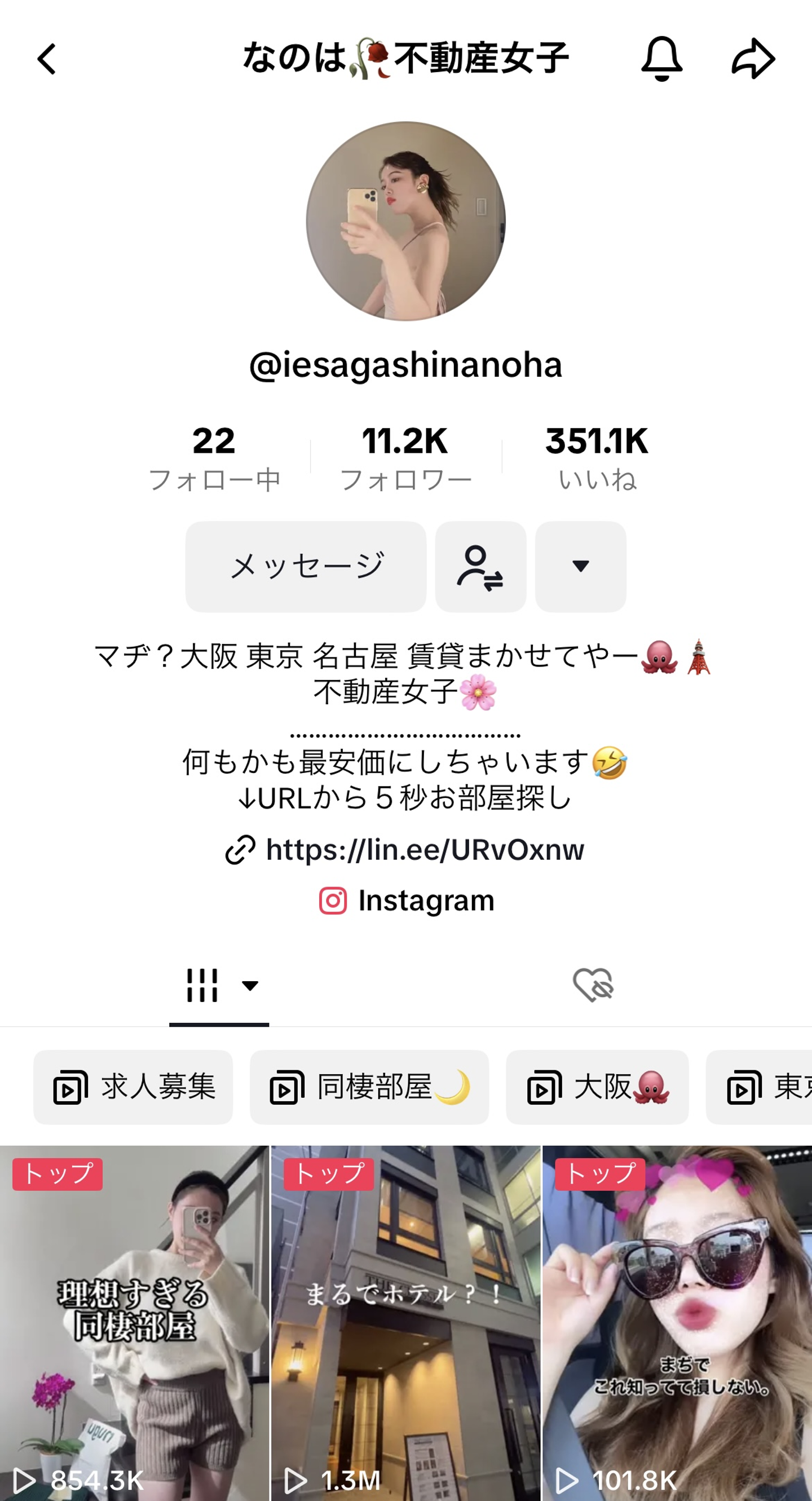Play the まるでホテル video

[x=405, y=1323]
